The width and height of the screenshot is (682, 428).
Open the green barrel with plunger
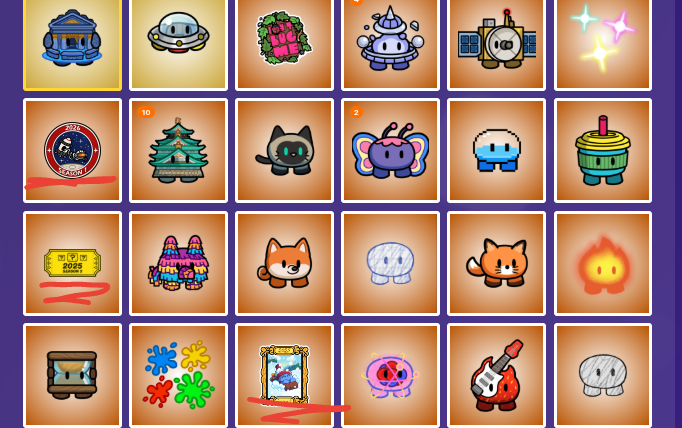(x=602, y=152)
